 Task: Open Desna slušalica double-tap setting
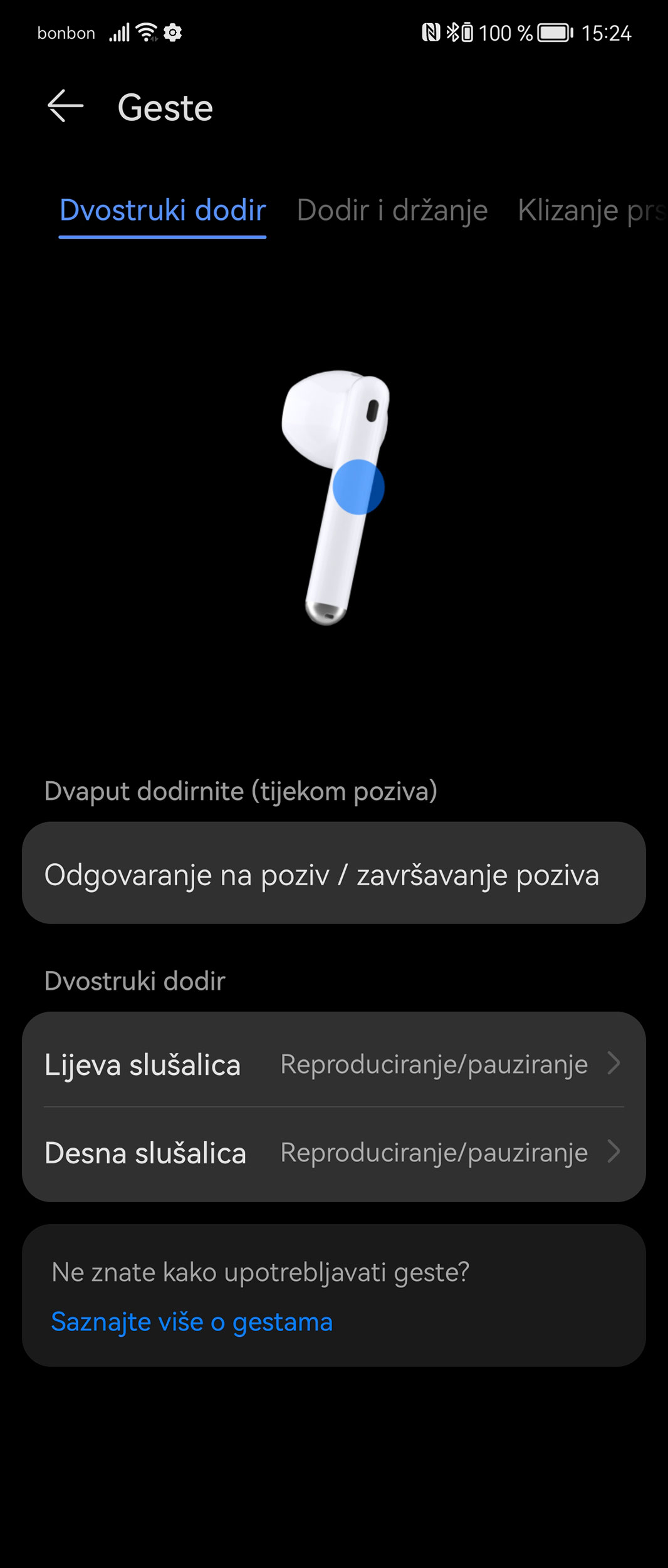click(x=333, y=1152)
